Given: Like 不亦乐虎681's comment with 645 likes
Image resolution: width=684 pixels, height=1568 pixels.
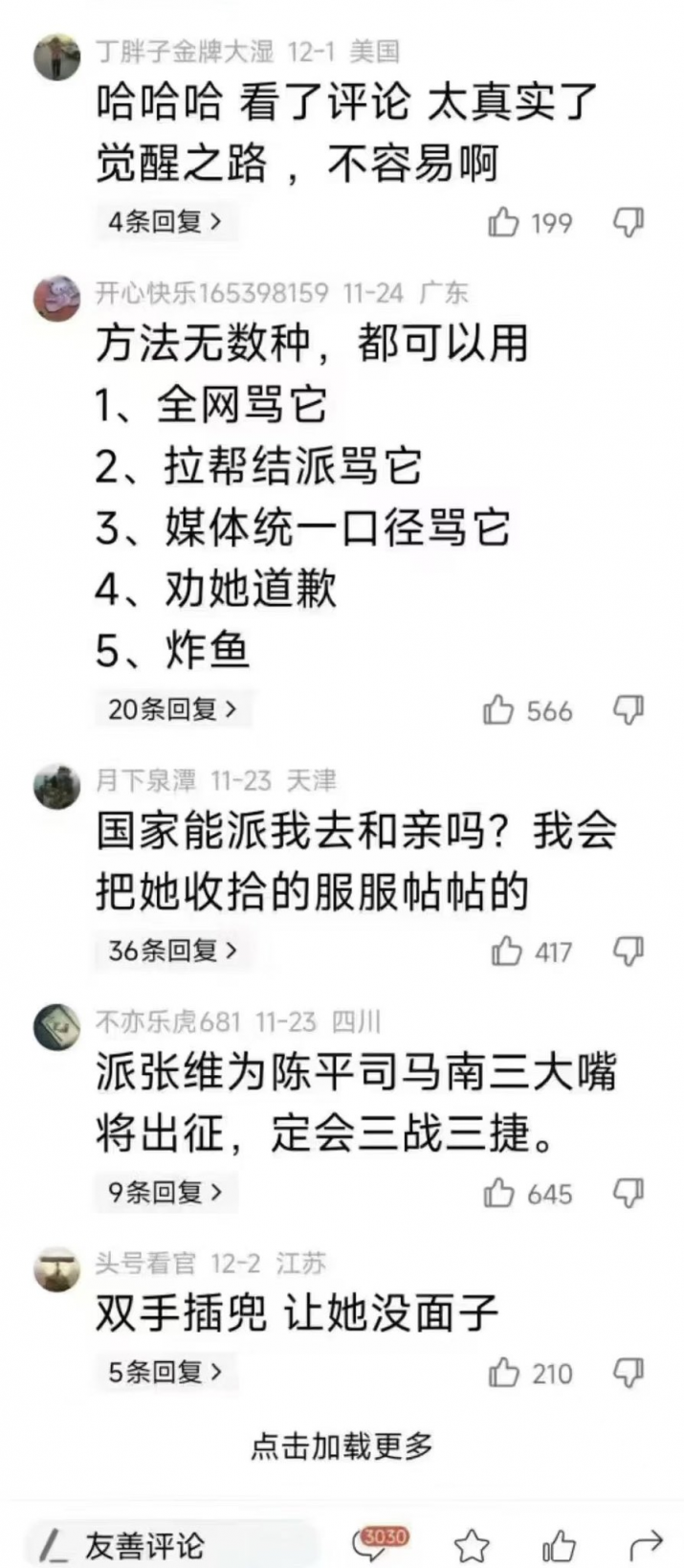Looking at the screenshot, I should (499, 1193).
